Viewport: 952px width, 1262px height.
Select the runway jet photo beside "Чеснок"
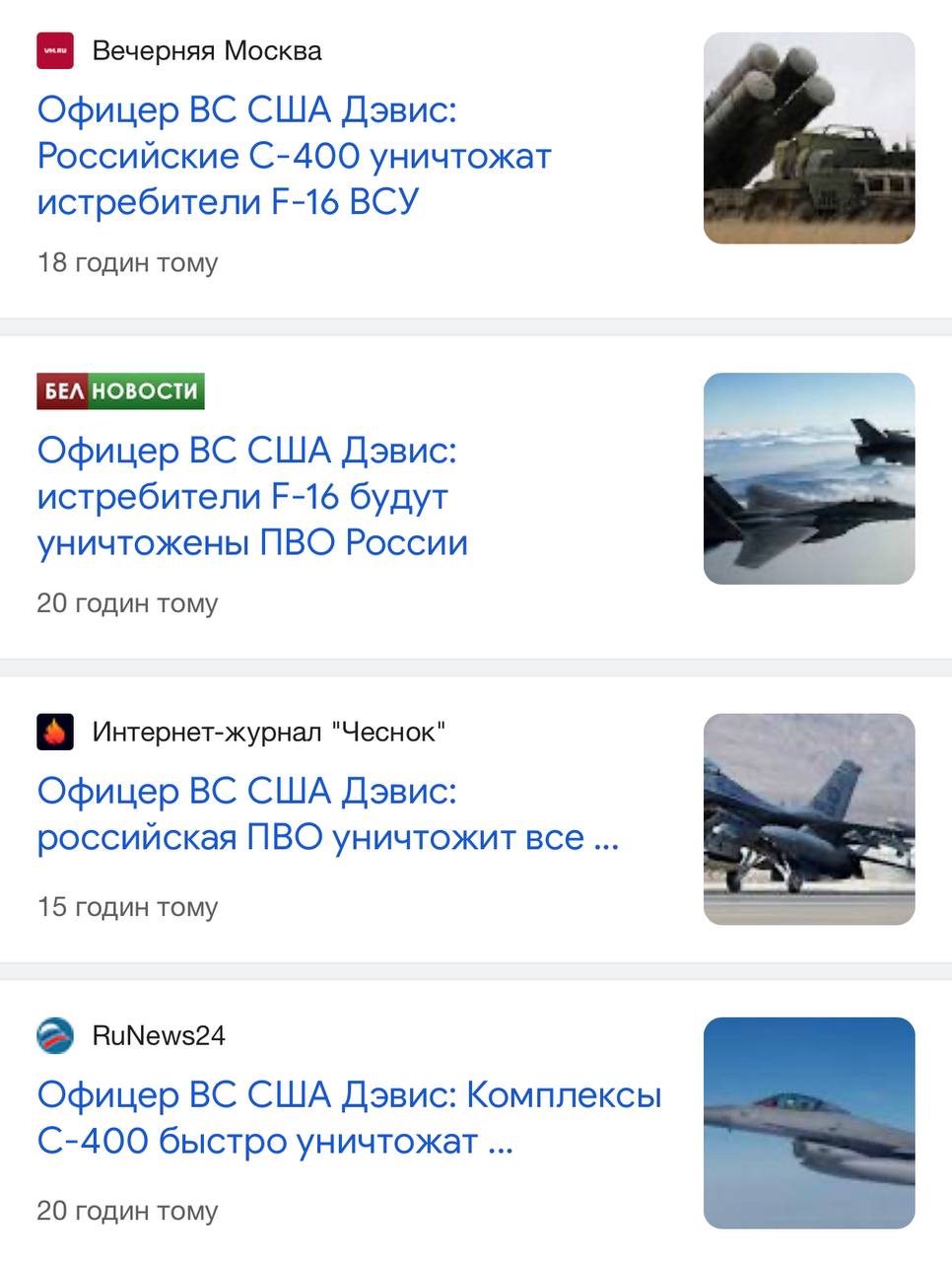(x=809, y=819)
